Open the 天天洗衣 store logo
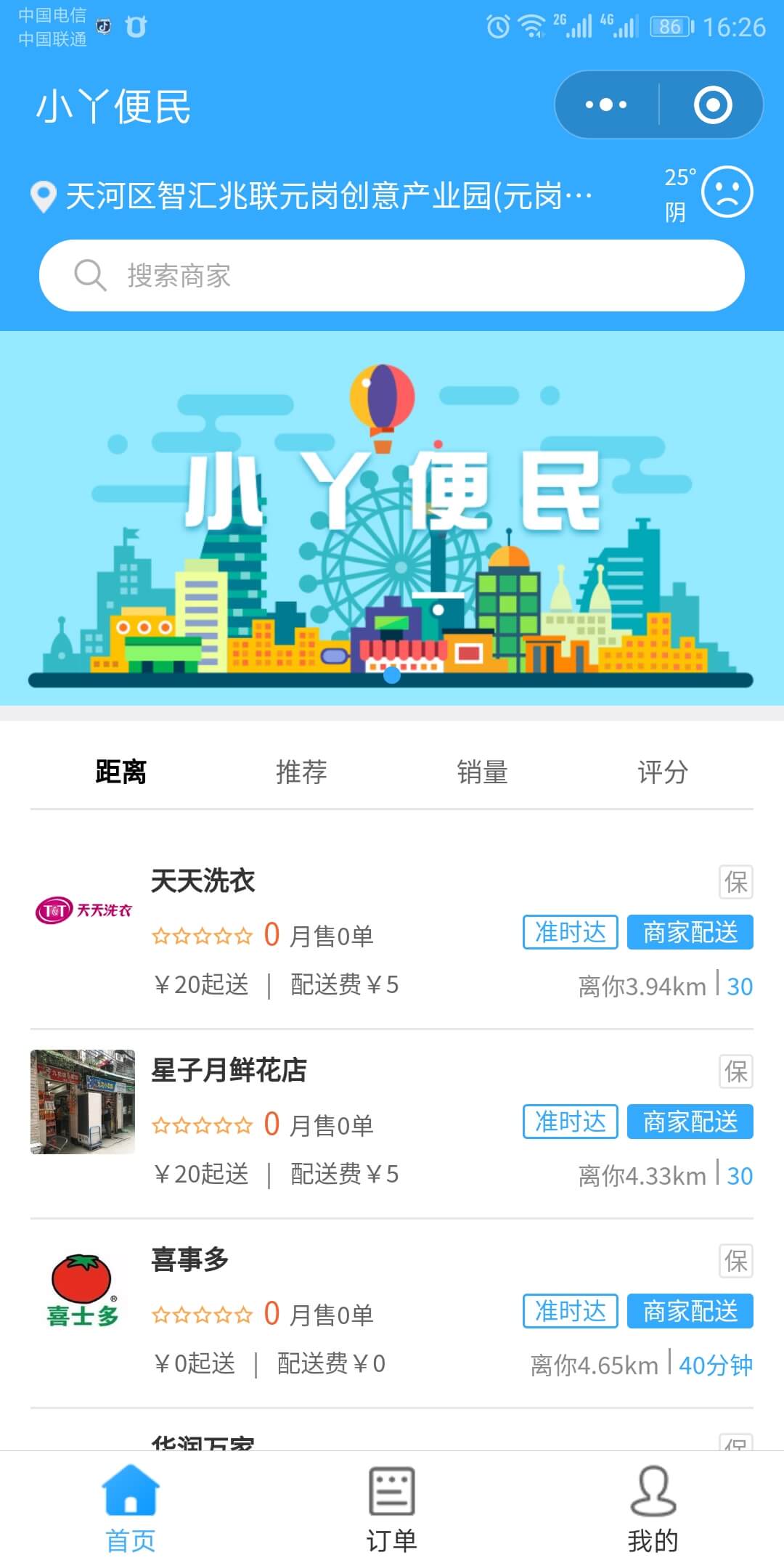 coord(82,912)
